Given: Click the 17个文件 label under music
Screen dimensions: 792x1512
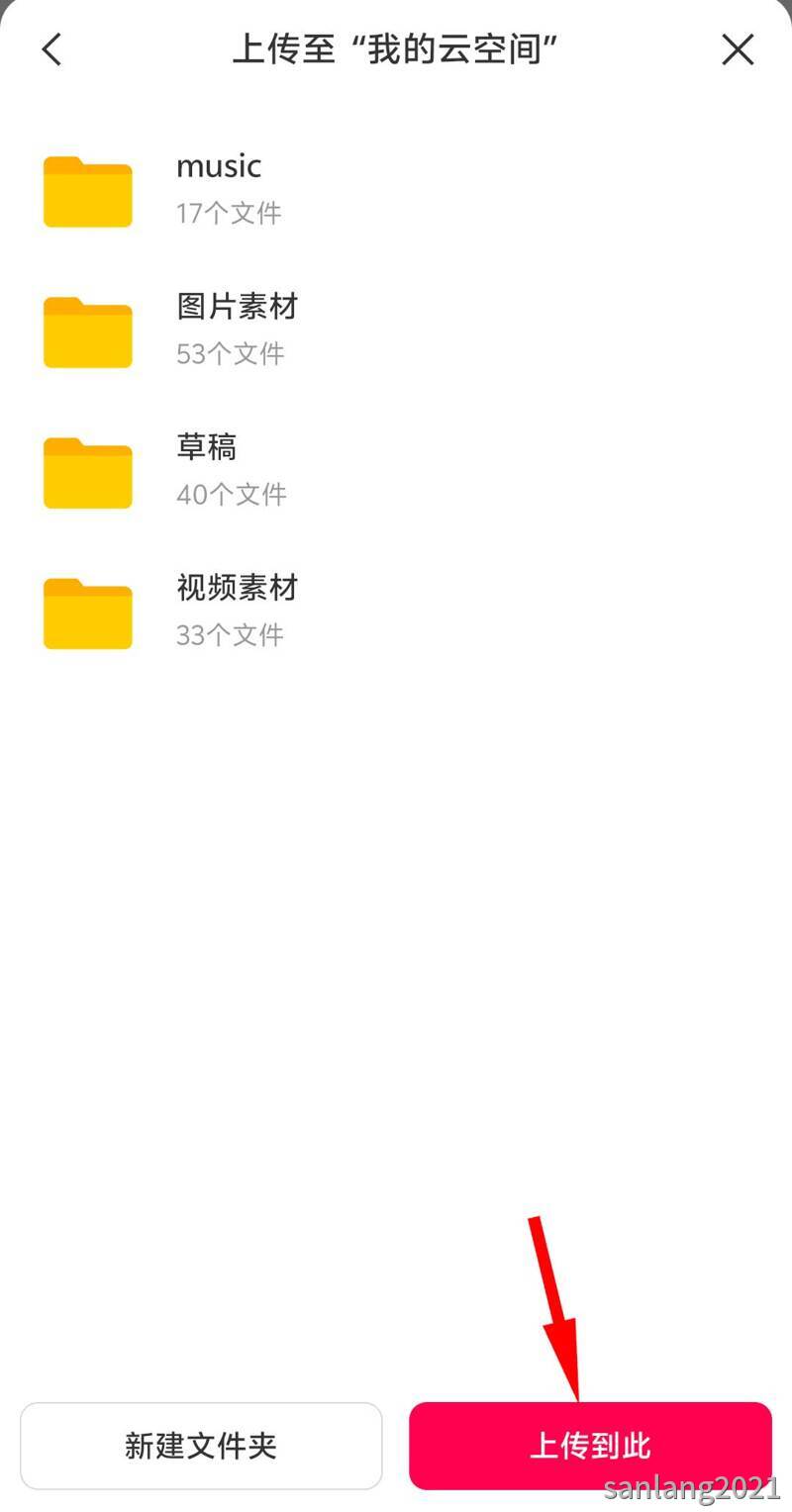Looking at the screenshot, I should 230,212.
